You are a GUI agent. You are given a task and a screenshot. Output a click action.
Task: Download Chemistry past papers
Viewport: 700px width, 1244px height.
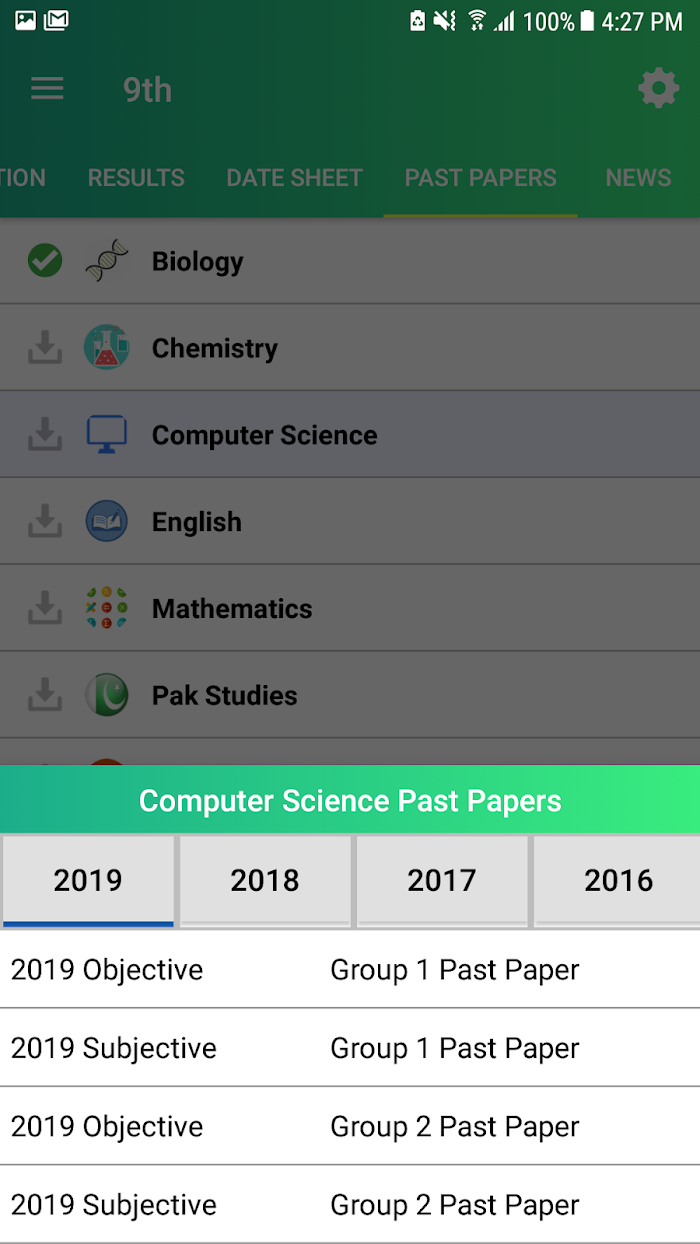pos(44,348)
